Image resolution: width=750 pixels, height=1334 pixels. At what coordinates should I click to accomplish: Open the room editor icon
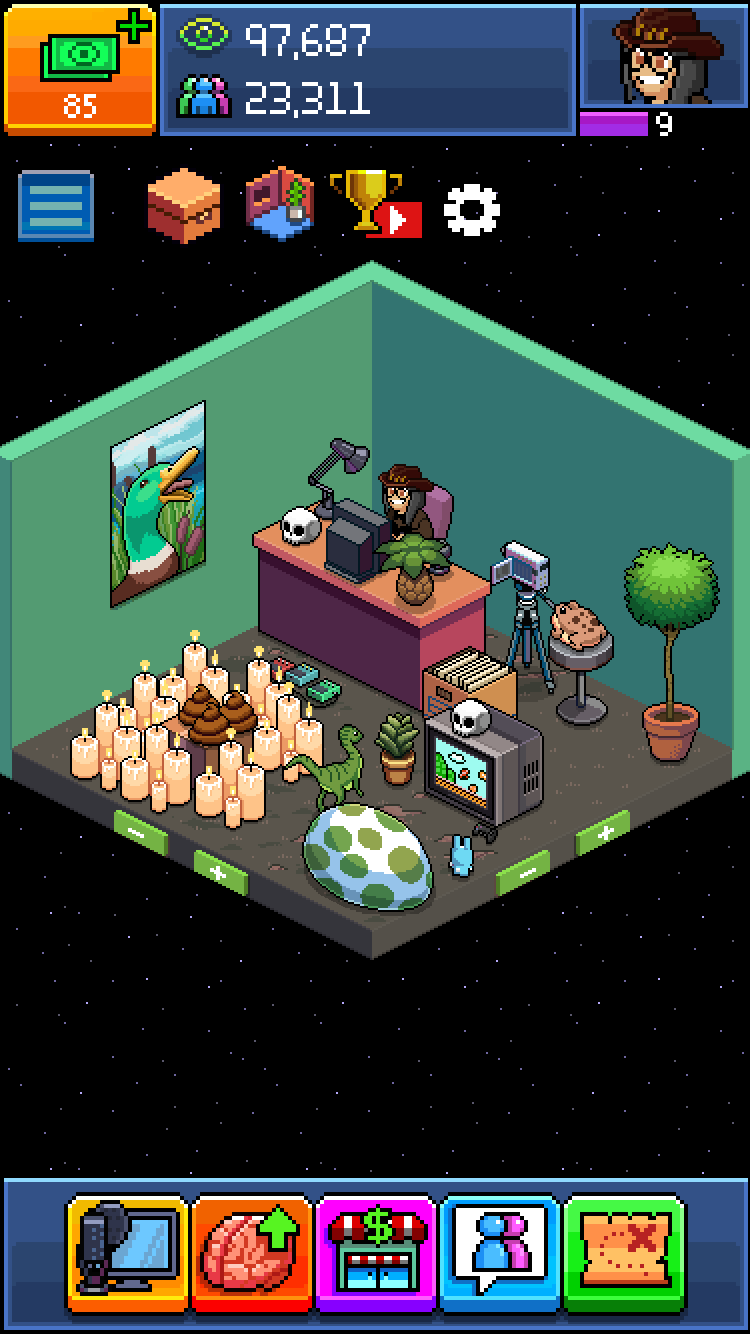coord(279,204)
